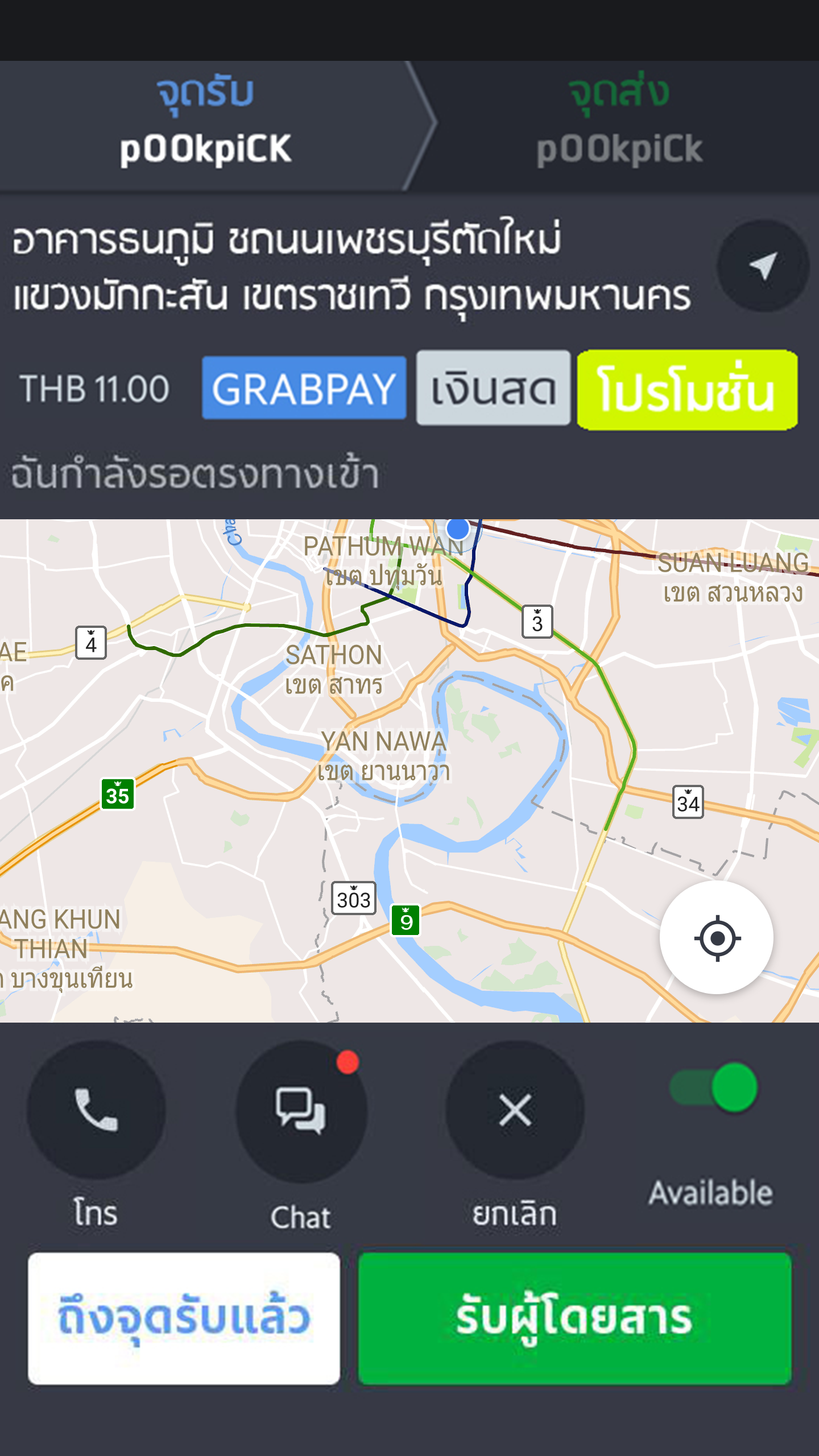This screenshot has width=819, height=1456.
Task: Toggle the Available switch
Action: pyautogui.click(x=714, y=1087)
